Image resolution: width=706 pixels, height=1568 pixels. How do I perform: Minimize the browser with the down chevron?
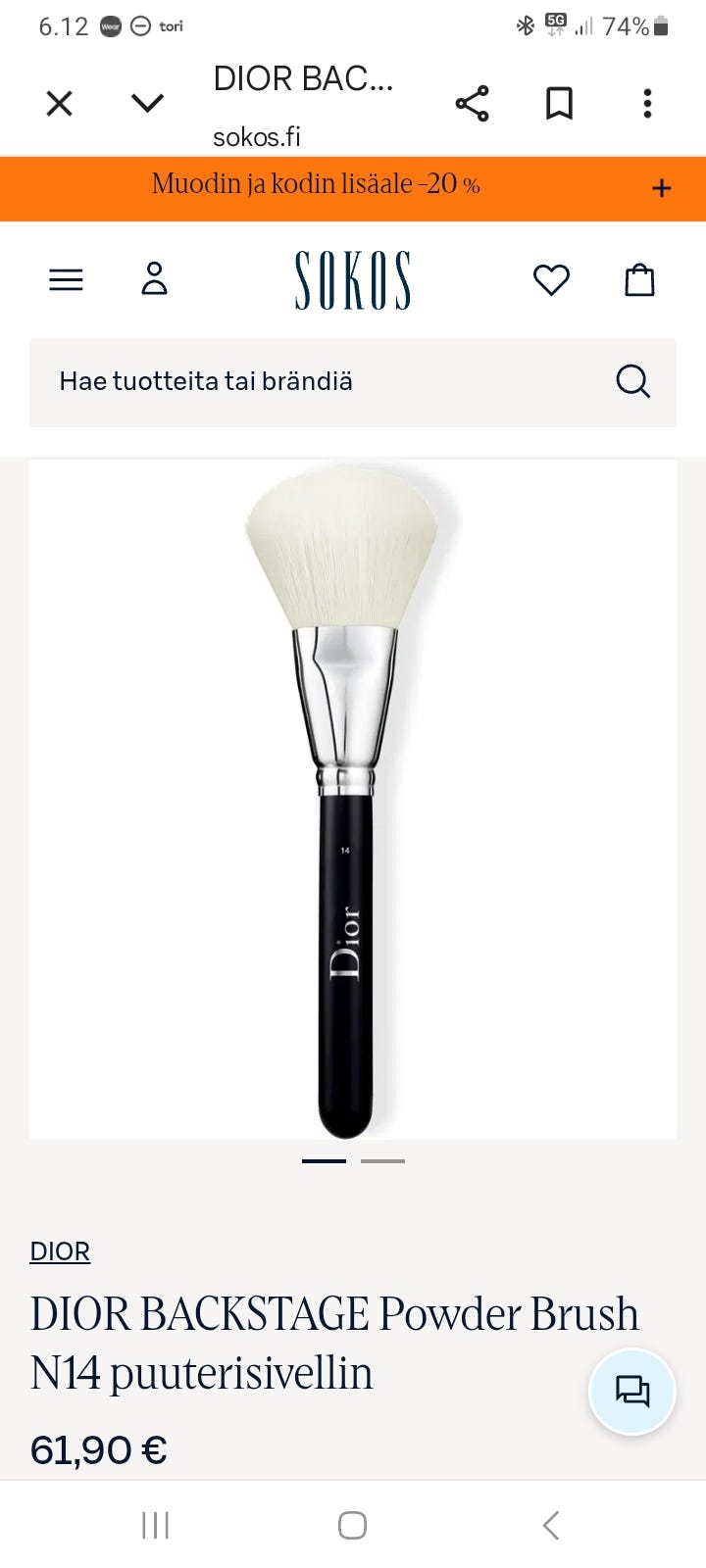[147, 103]
